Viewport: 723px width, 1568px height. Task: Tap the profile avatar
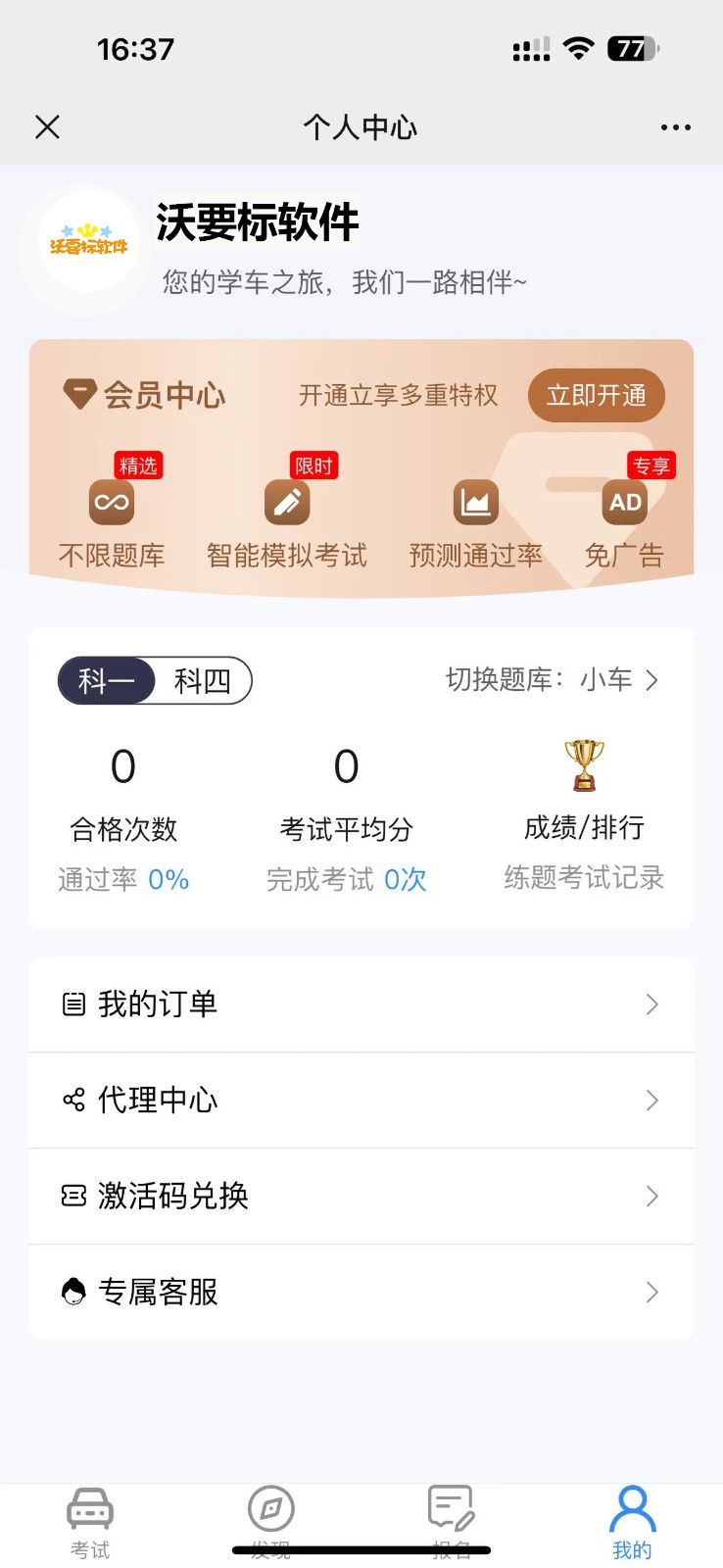pos(89,241)
